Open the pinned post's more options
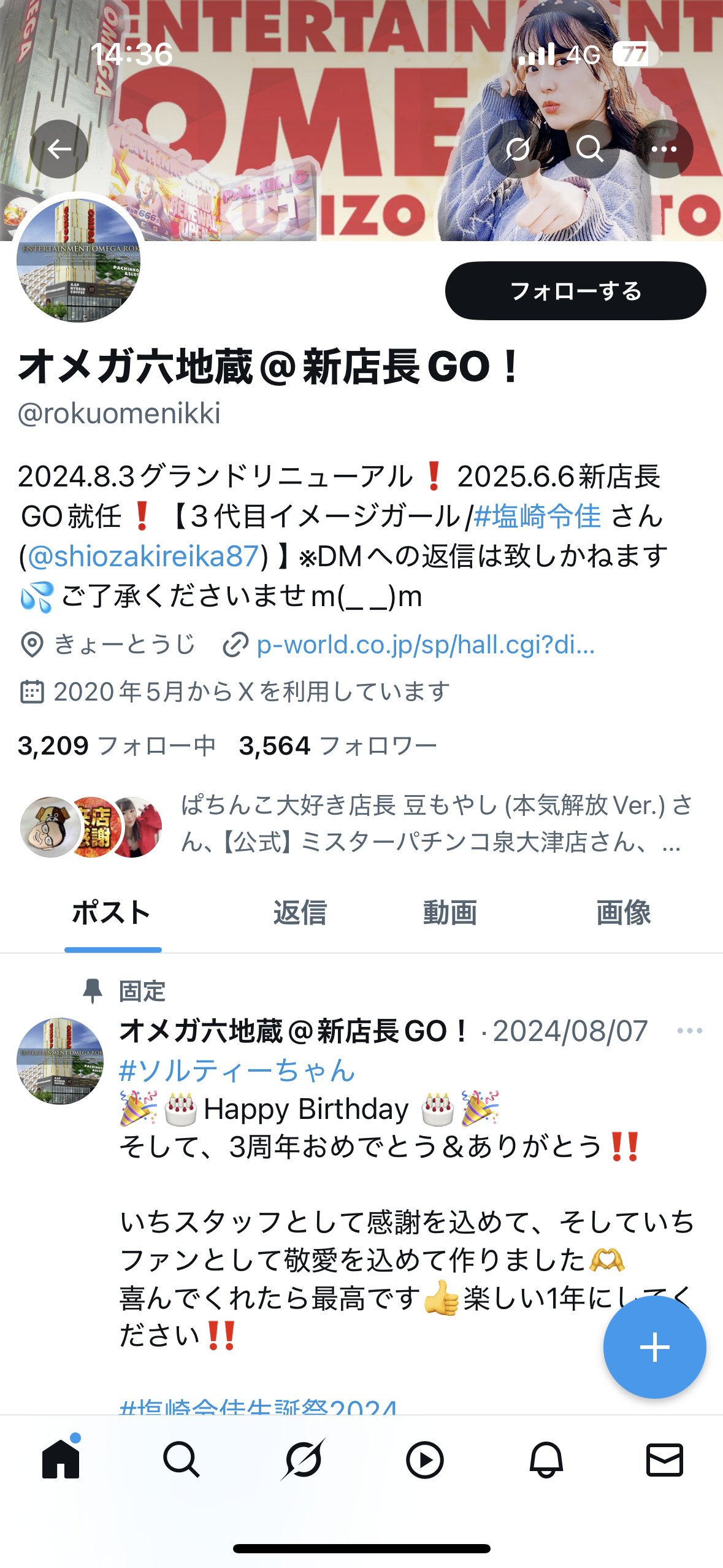 pyautogui.click(x=689, y=1031)
